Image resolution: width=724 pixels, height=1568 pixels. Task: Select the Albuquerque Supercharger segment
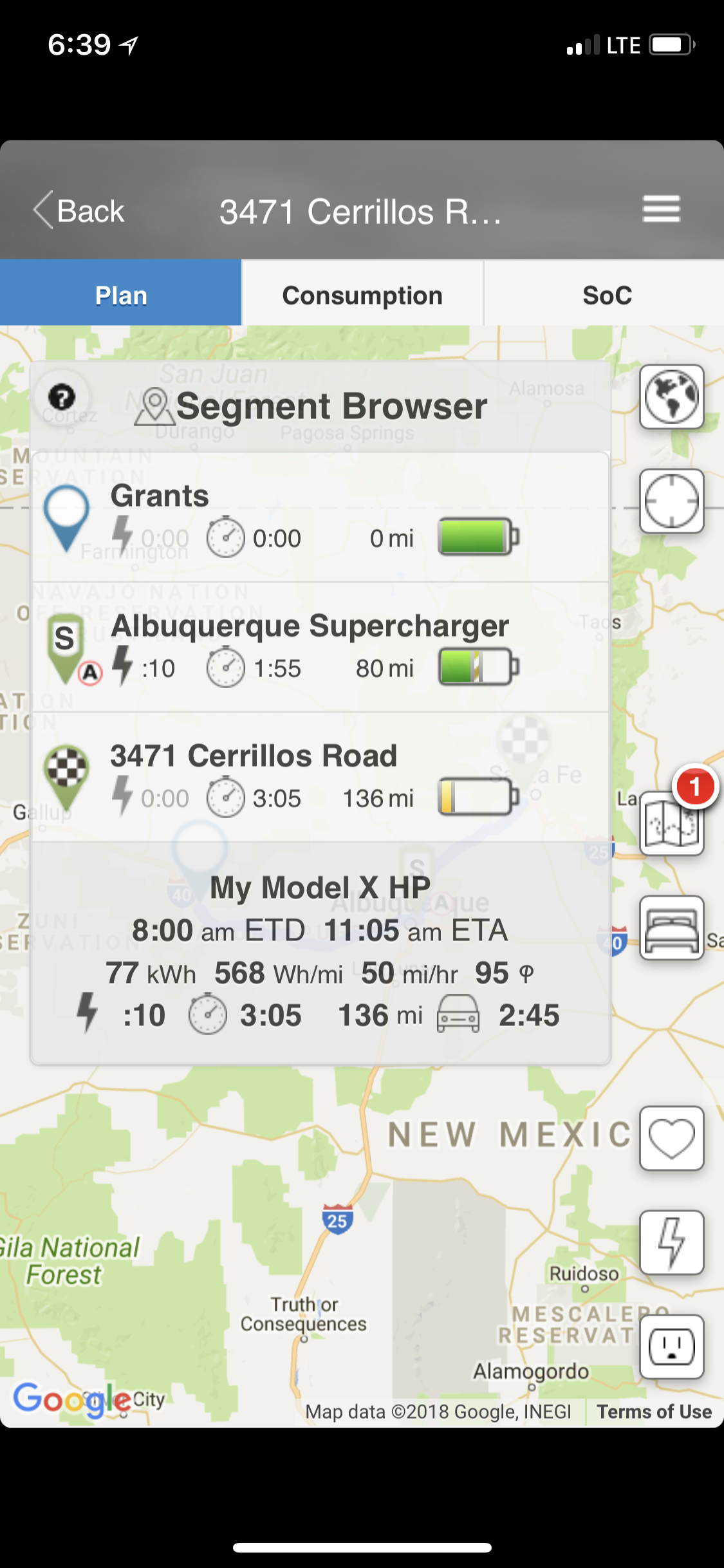coord(320,648)
